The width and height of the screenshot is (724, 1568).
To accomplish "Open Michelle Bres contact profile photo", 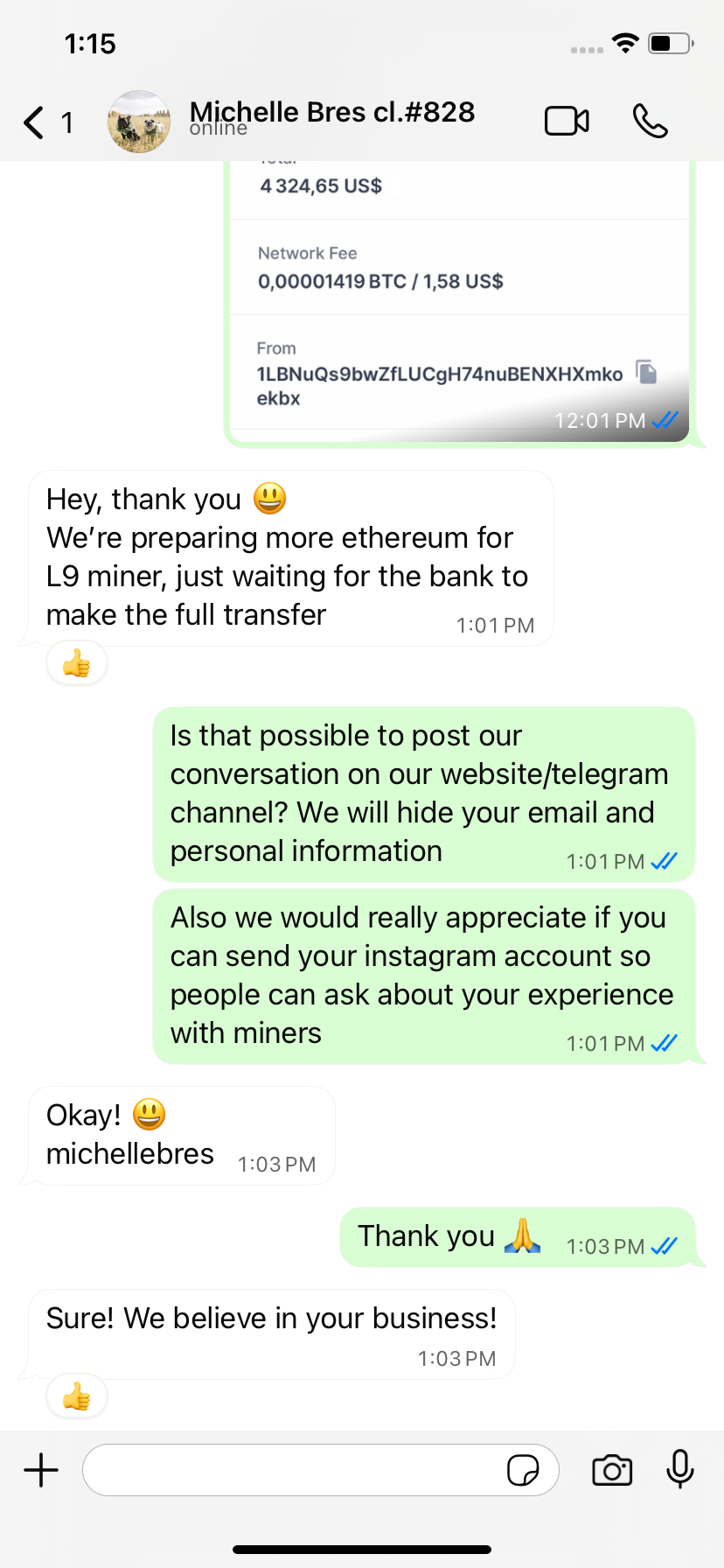I will (x=139, y=122).
